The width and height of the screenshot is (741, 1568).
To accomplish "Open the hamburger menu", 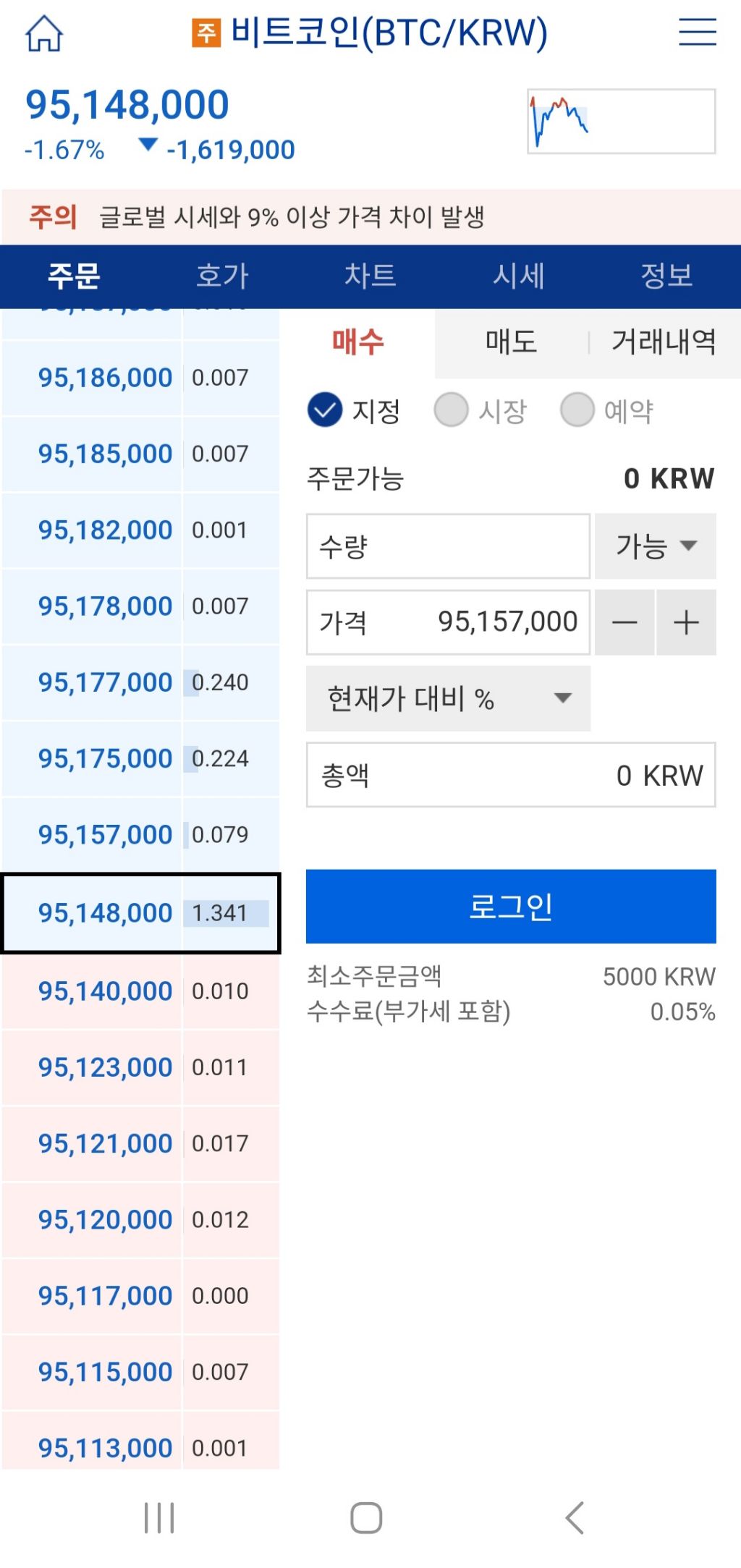I will click(x=696, y=33).
